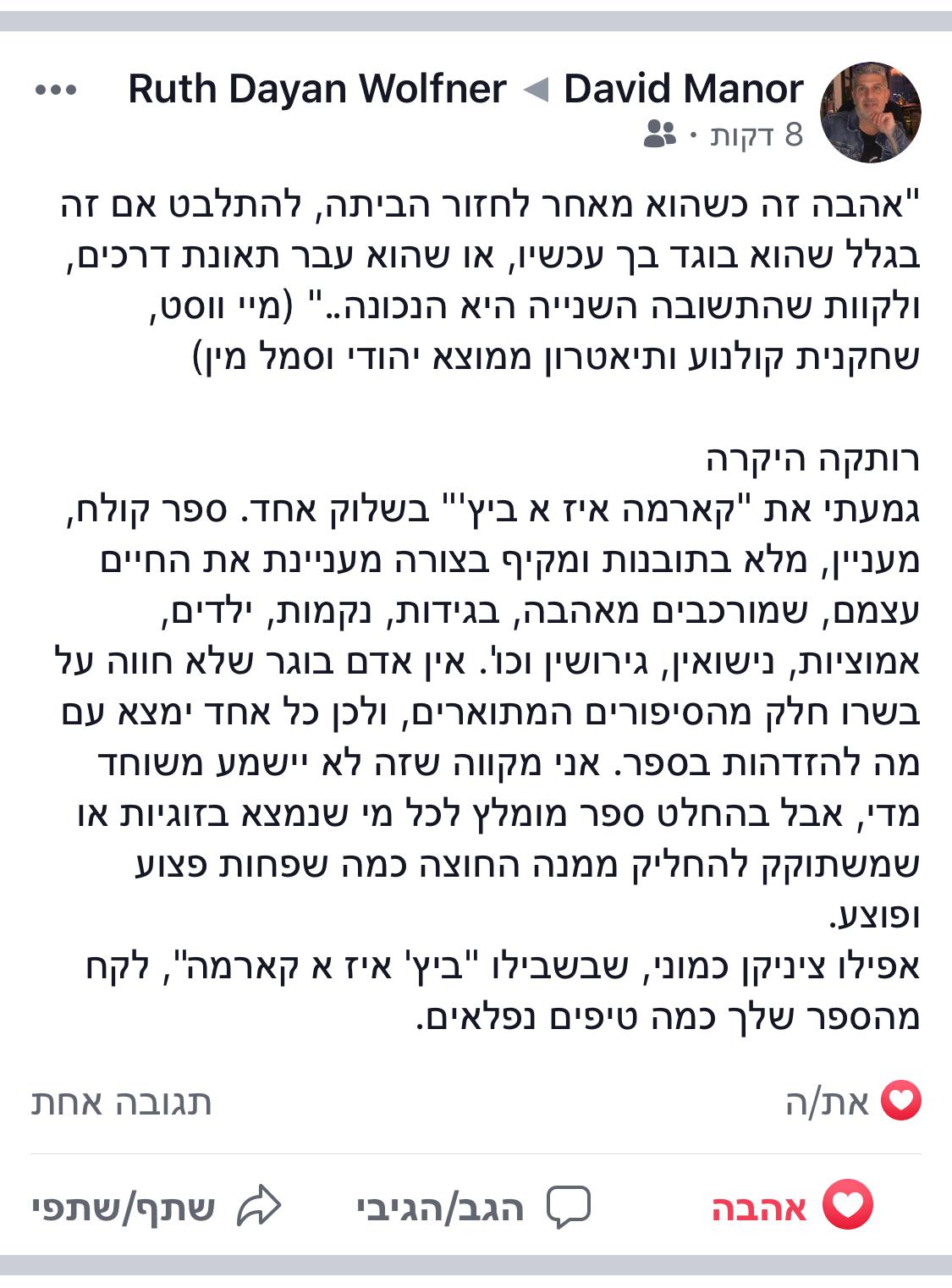Screen dimensions: 952x1288
Task: Open Ruth Dayan Wolfner's profile
Action: pyautogui.click(x=317, y=89)
